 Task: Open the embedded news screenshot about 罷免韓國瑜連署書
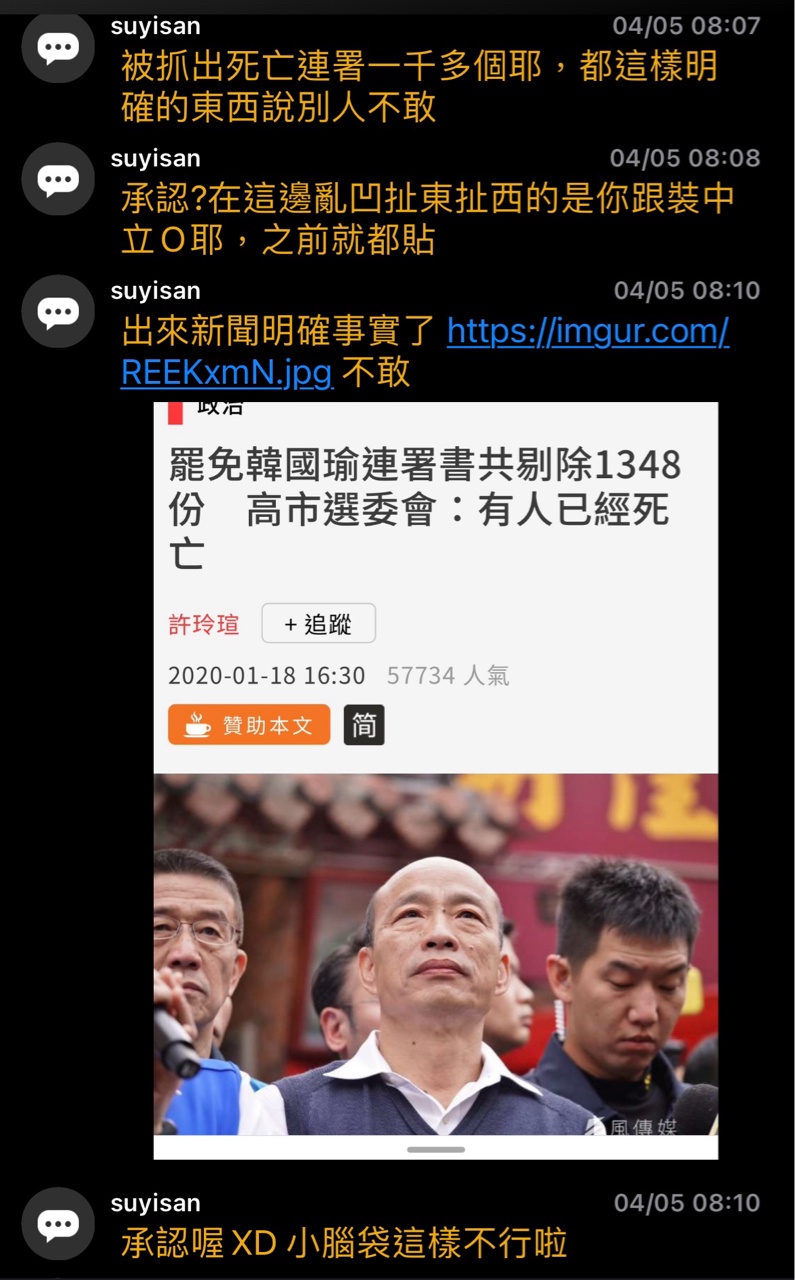click(x=435, y=780)
